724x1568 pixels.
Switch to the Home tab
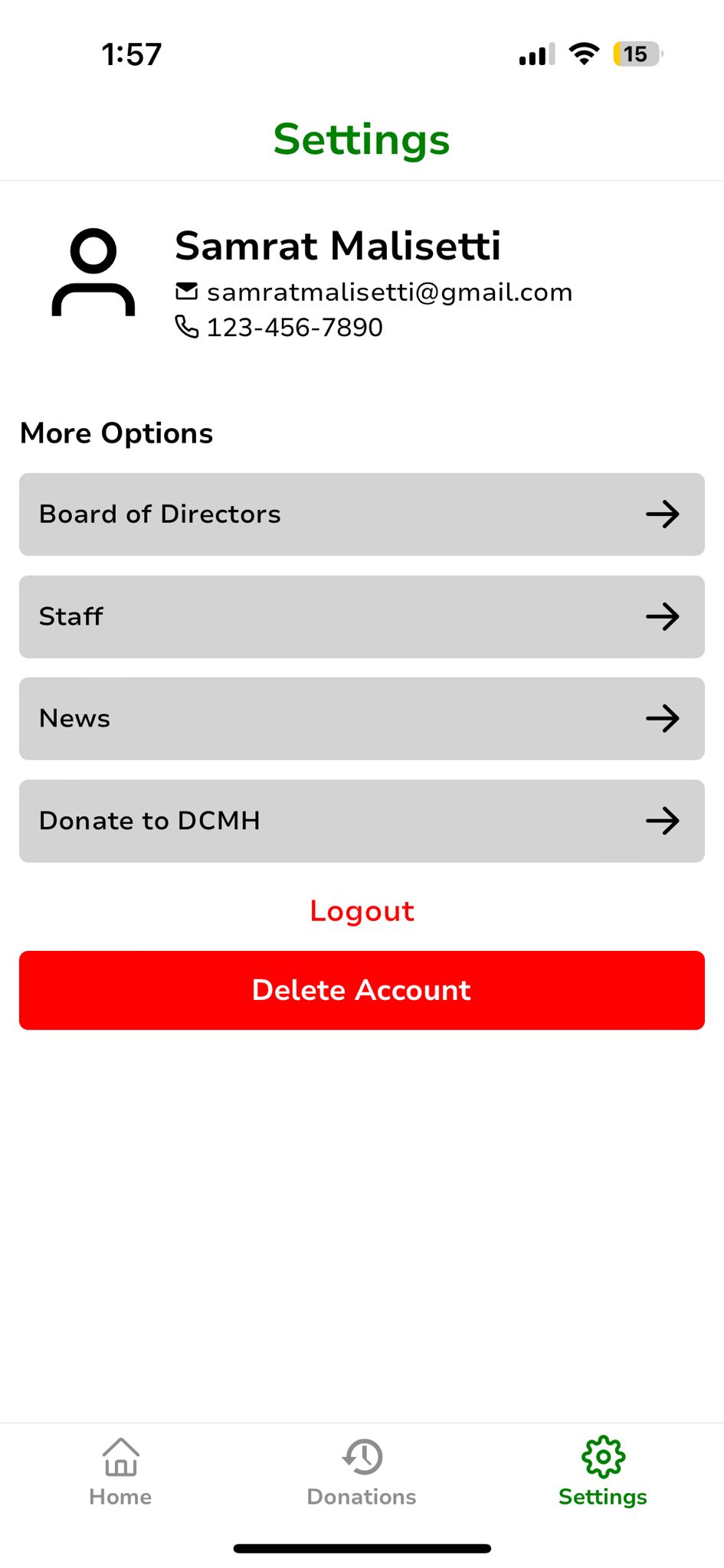[120, 1472]
